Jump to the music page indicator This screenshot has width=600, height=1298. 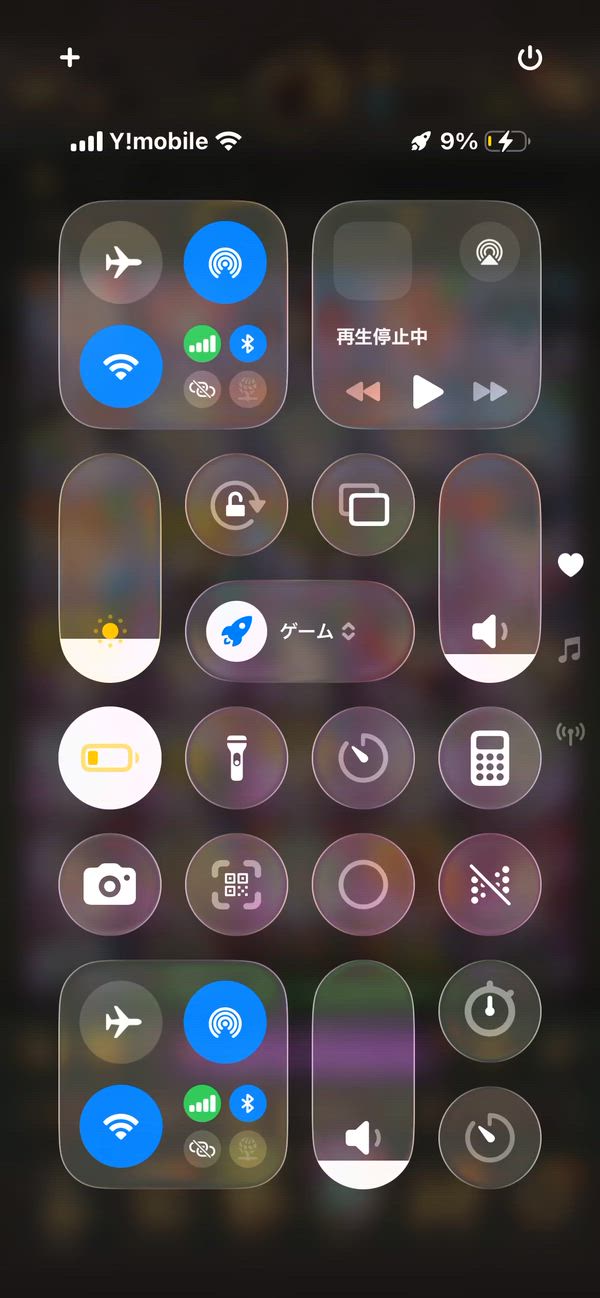coord(569,651)
